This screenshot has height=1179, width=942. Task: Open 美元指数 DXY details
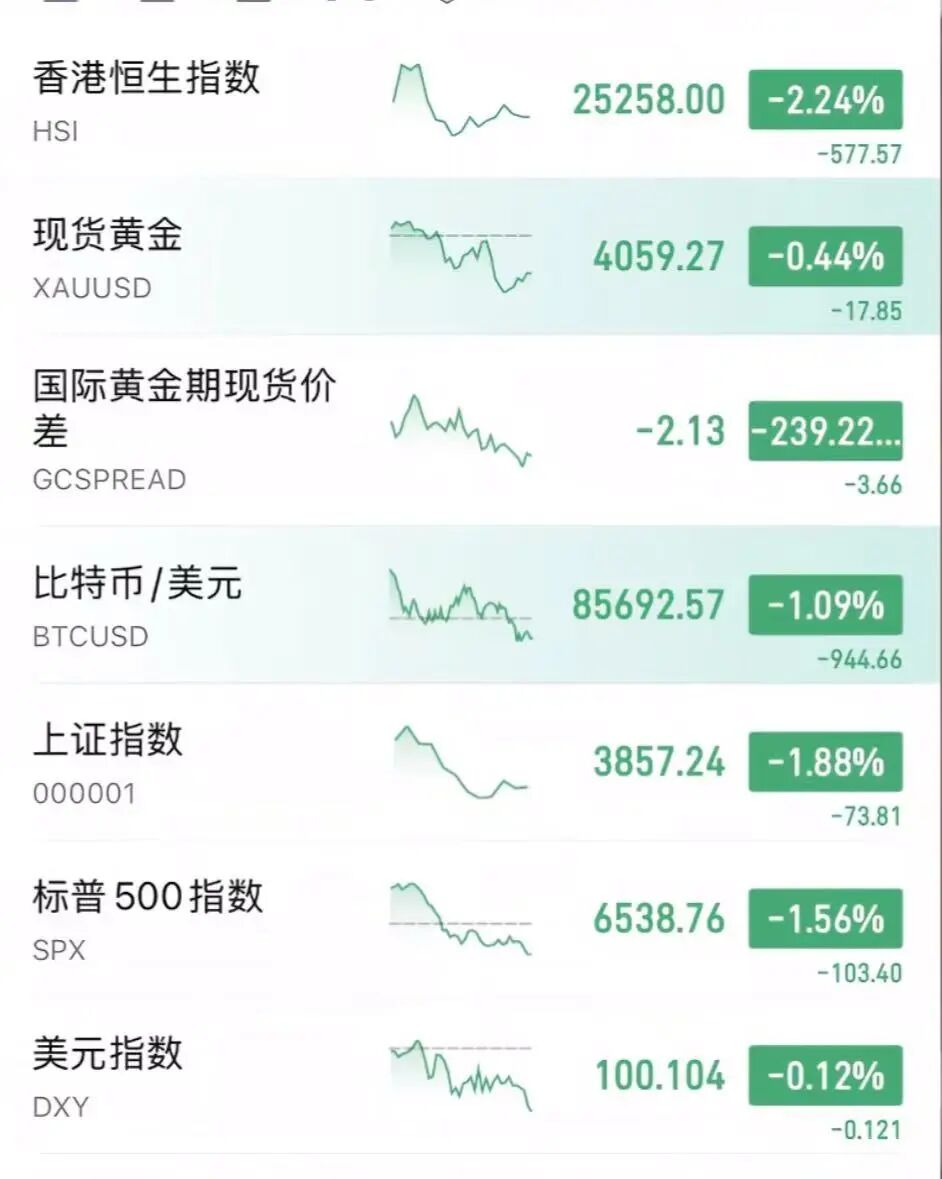click(108, 1075)
